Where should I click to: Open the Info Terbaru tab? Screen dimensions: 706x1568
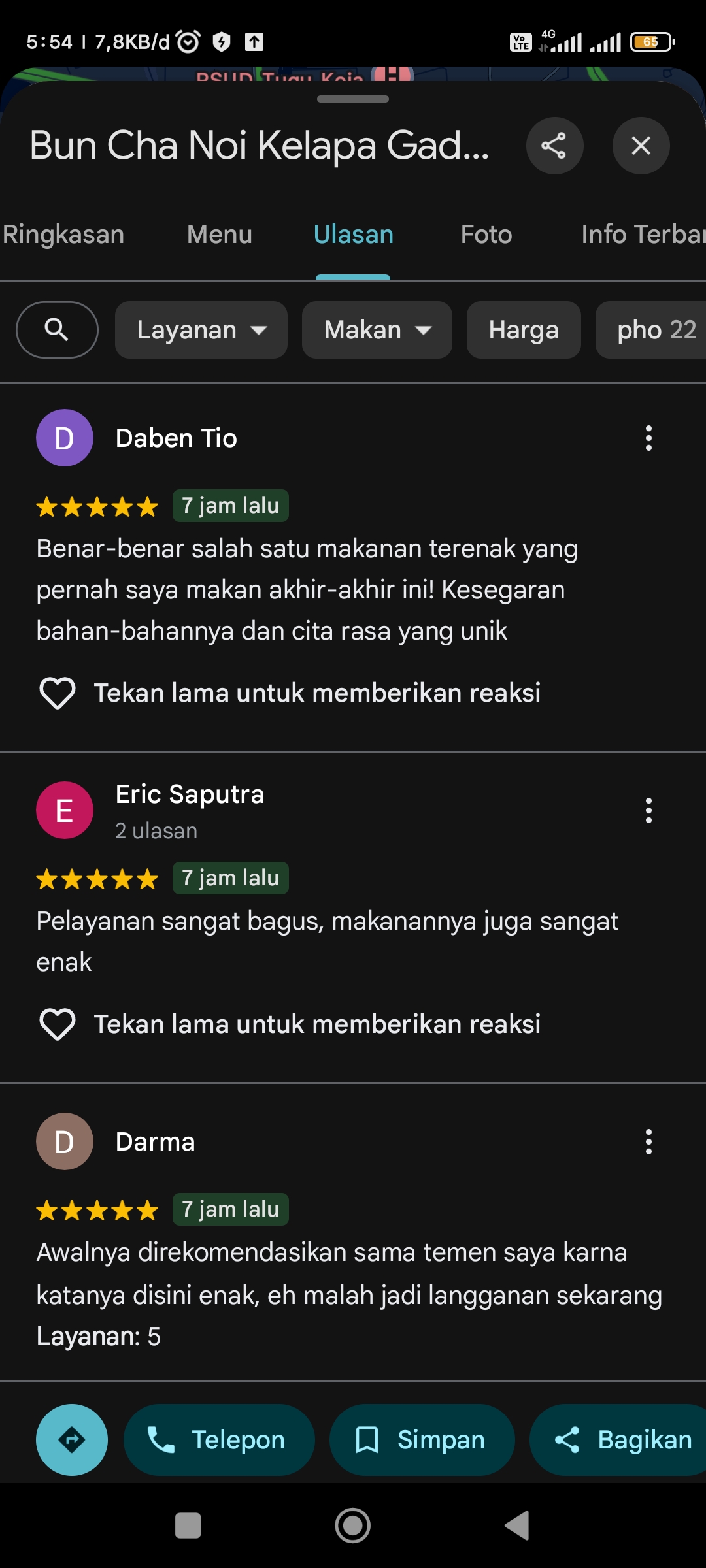643,235
